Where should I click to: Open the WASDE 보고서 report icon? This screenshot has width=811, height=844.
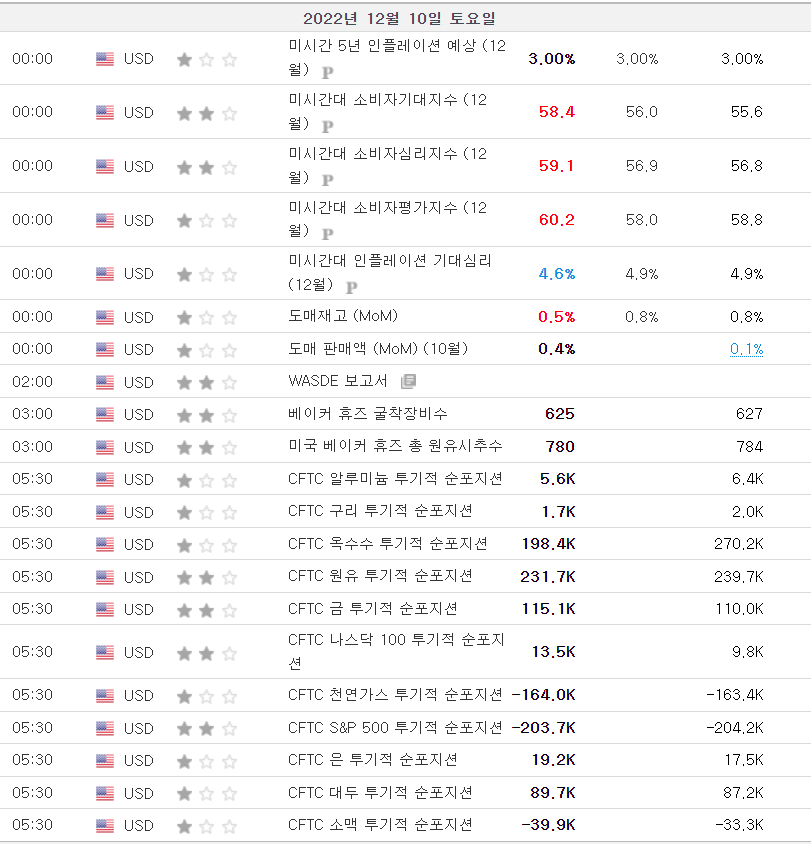pyautogui.click(x=408, y=381)
